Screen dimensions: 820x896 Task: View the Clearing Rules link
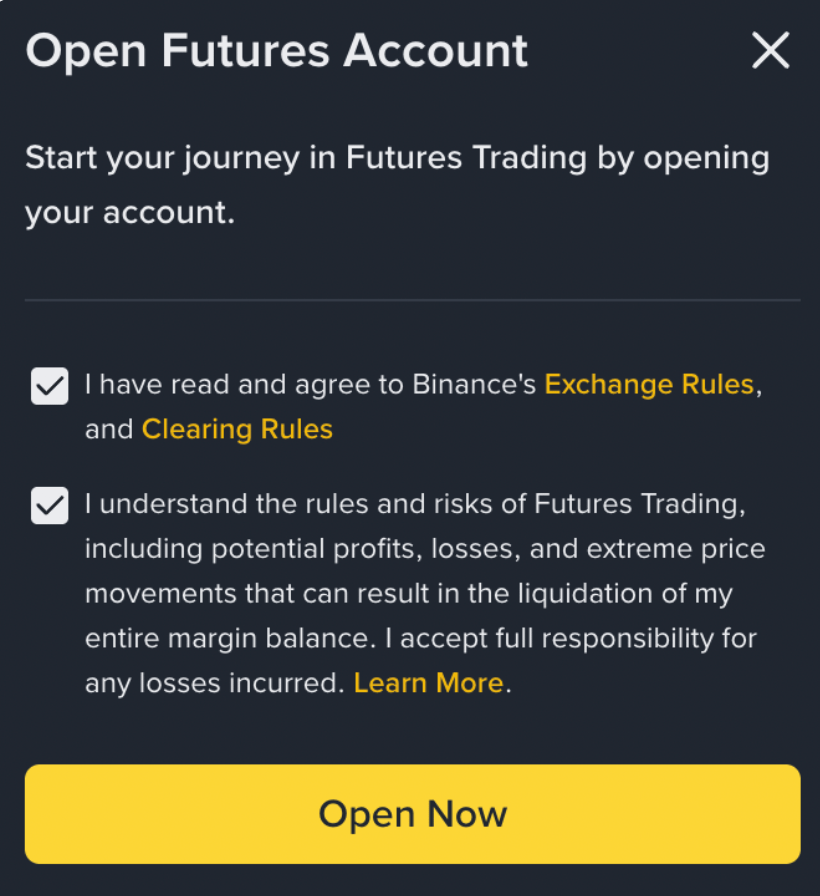[x=237, y=429]
